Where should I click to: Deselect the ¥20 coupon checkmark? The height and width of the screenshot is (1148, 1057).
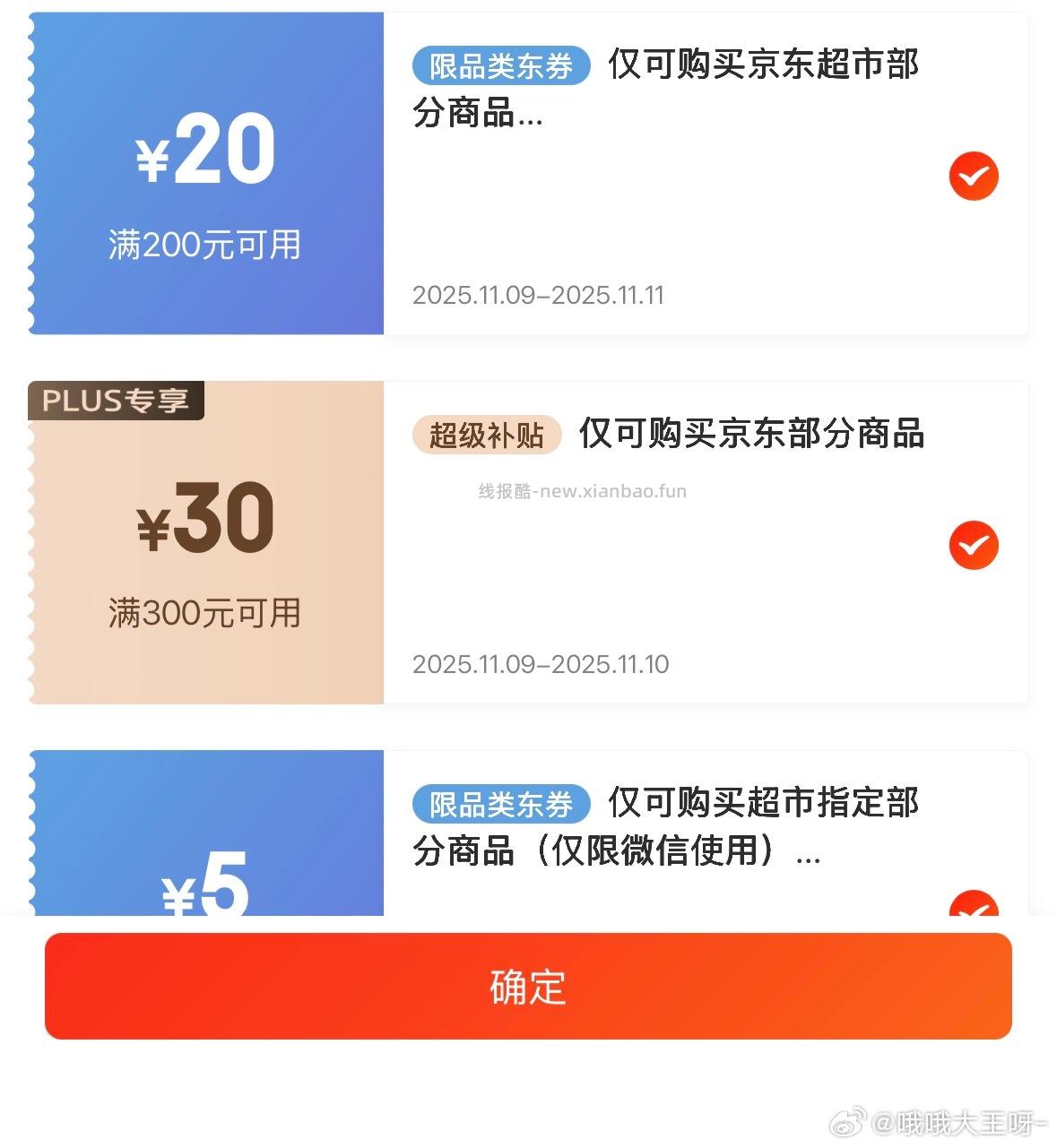973,176
